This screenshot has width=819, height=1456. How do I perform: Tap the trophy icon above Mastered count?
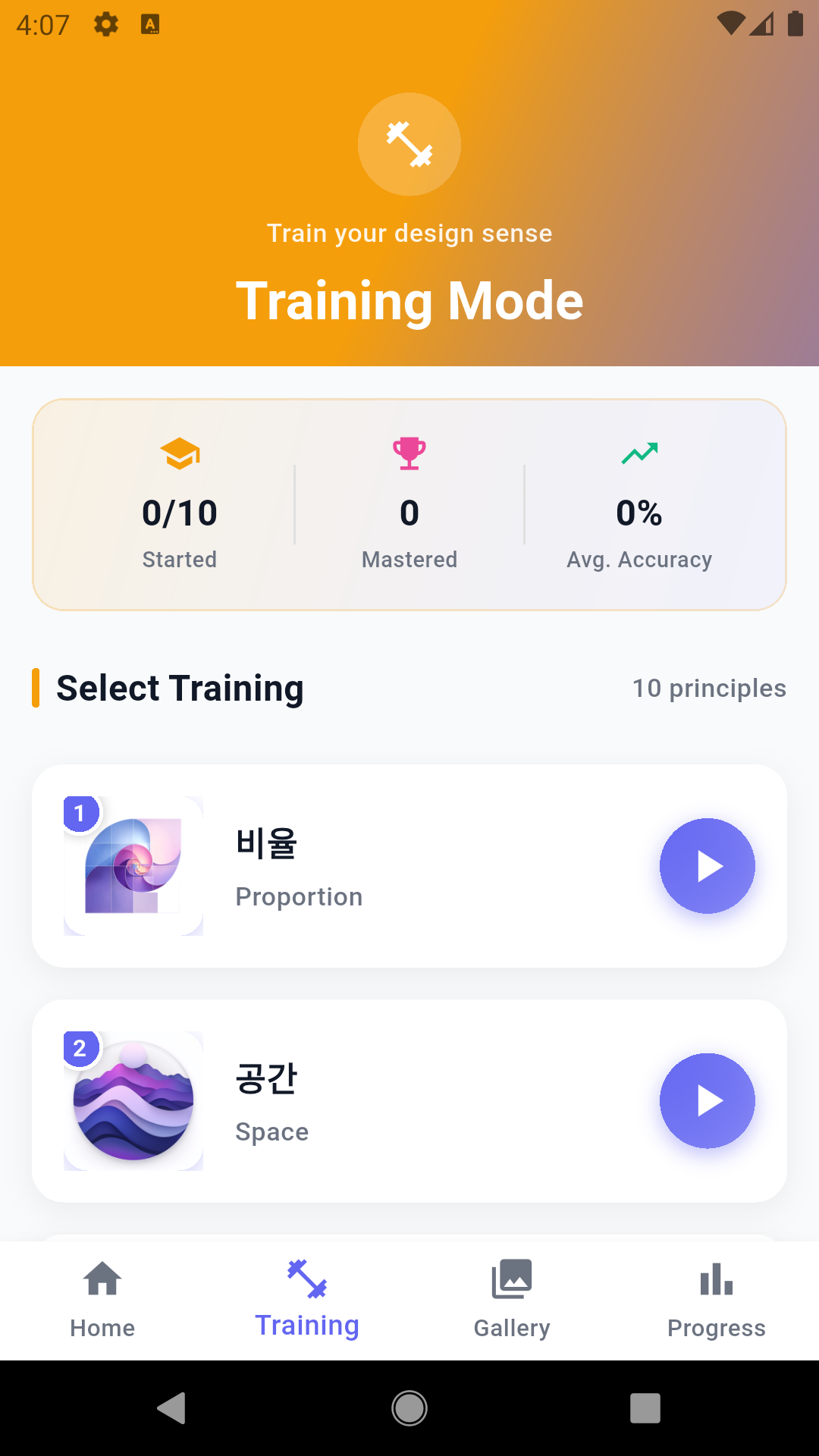click(409, 453)
